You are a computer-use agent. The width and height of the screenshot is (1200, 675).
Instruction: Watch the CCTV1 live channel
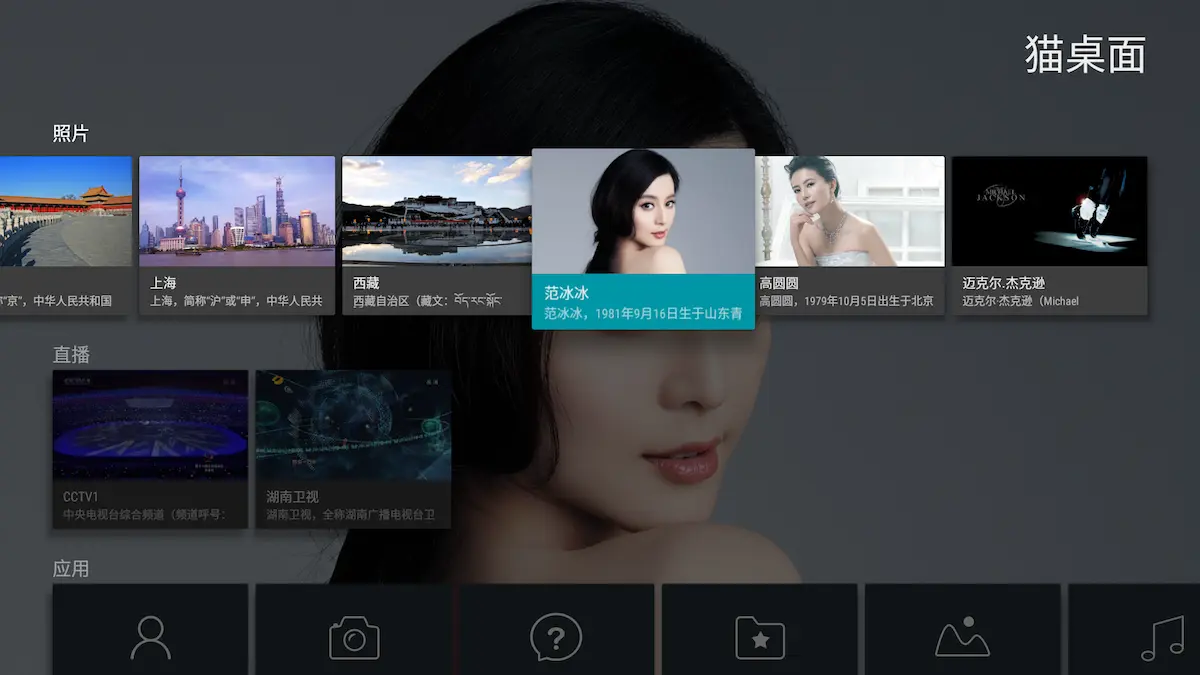point(150,449)
